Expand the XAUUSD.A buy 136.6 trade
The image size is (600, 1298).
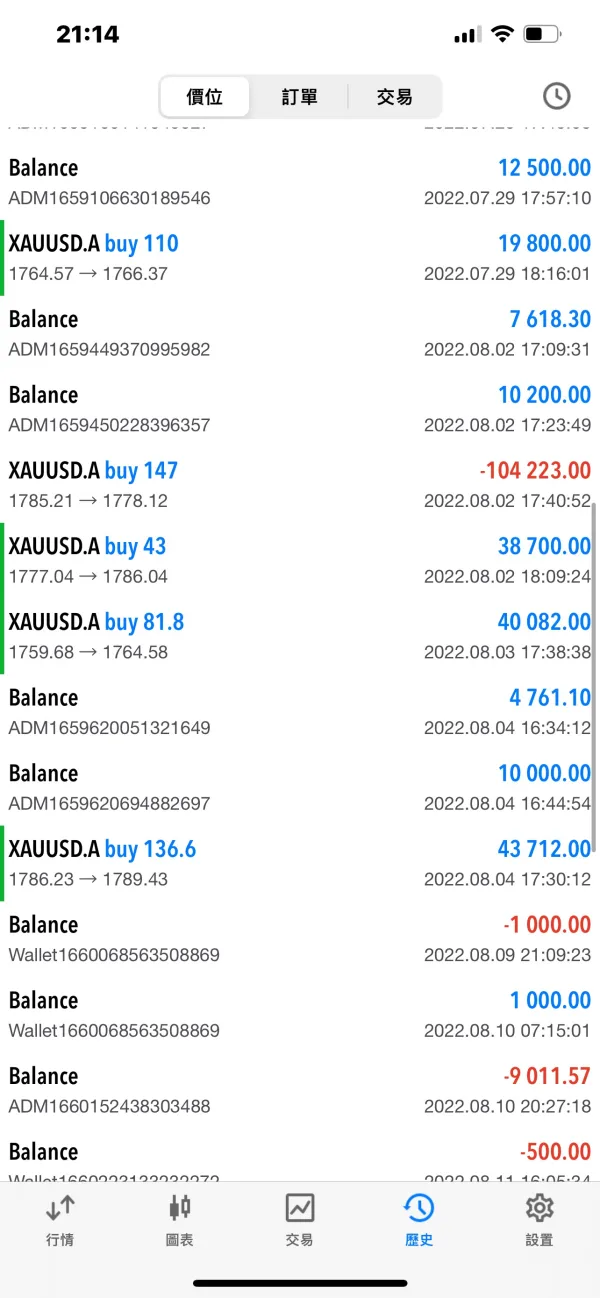300,864
